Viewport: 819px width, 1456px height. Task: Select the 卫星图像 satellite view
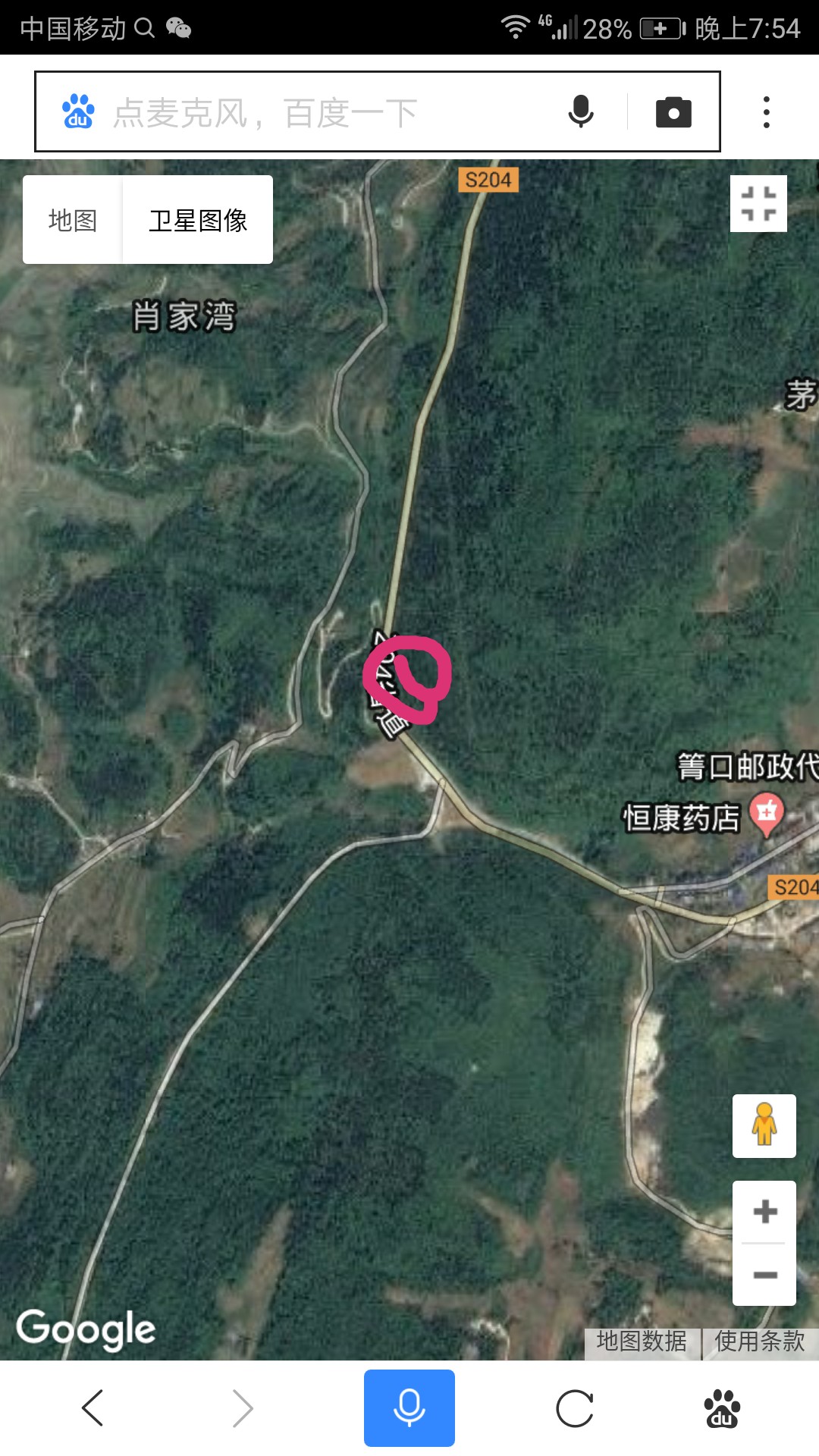pyautogui.click(x=198, y=220)
